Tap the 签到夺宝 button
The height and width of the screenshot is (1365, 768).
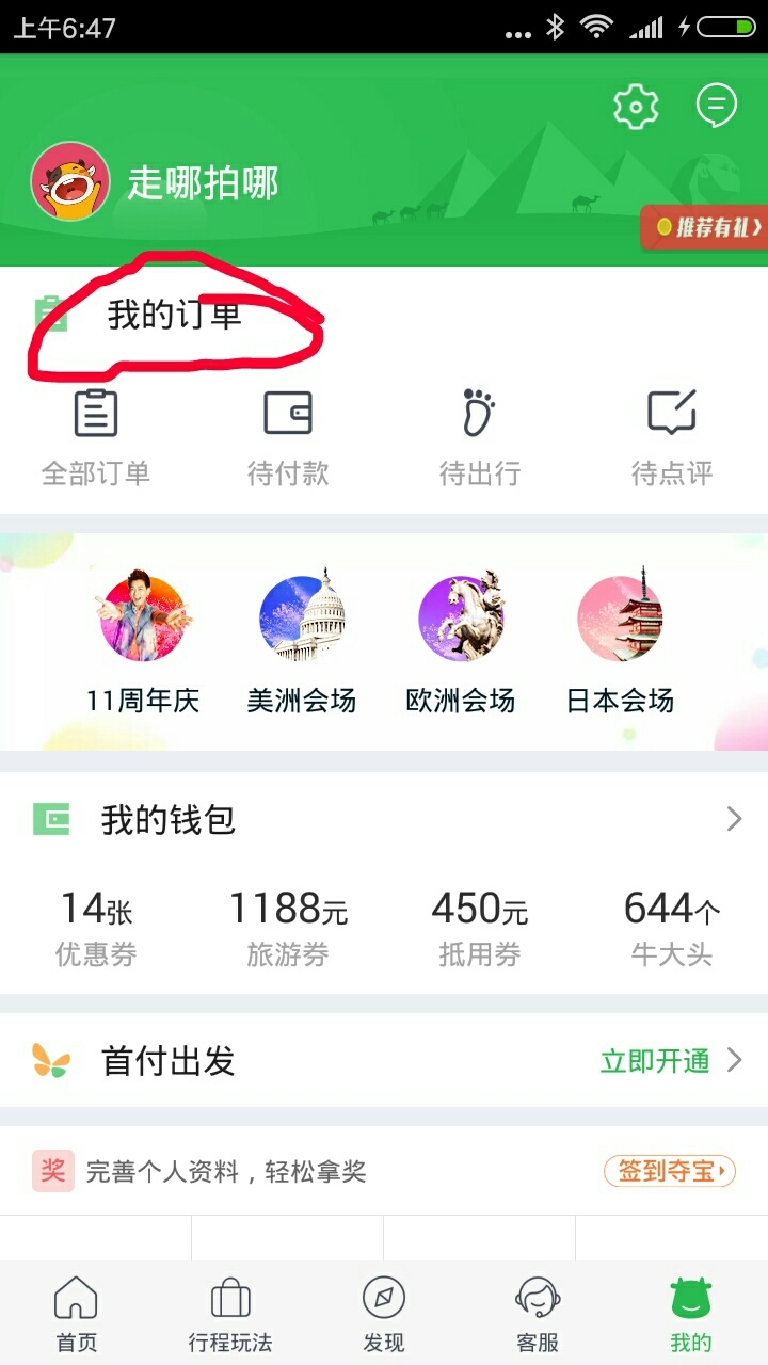click(x=669, y=1171)
